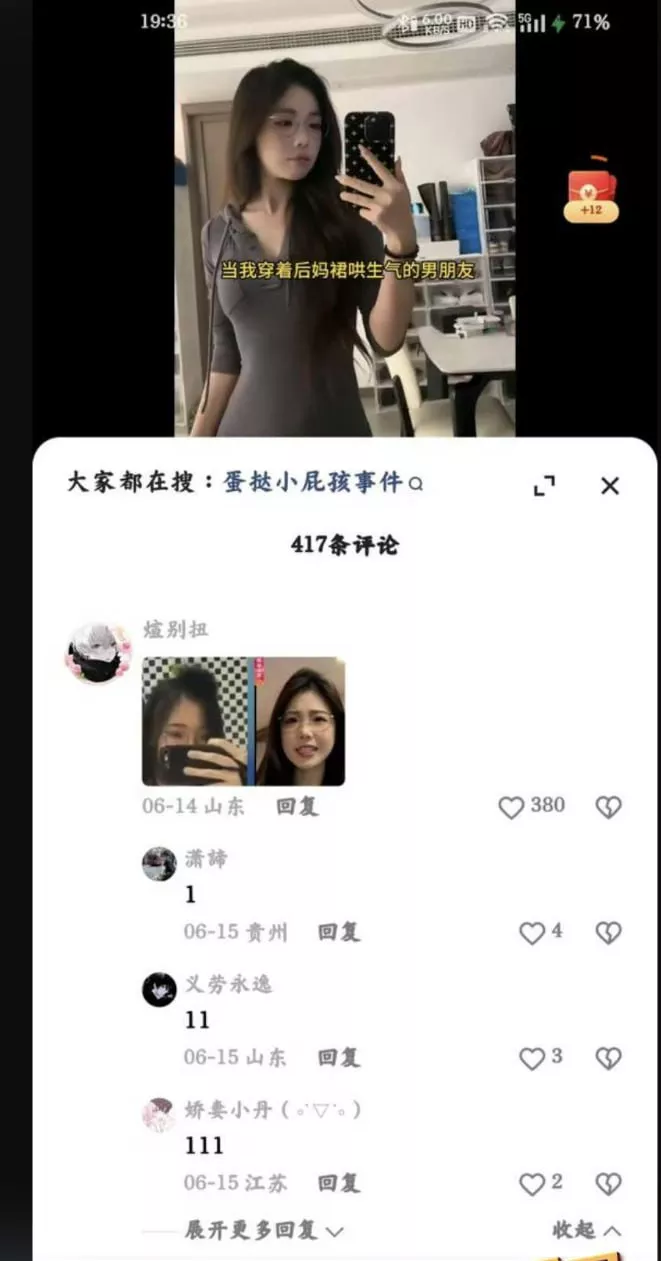Reply to the 06-15 贵州 comment

tap(339, 932)
